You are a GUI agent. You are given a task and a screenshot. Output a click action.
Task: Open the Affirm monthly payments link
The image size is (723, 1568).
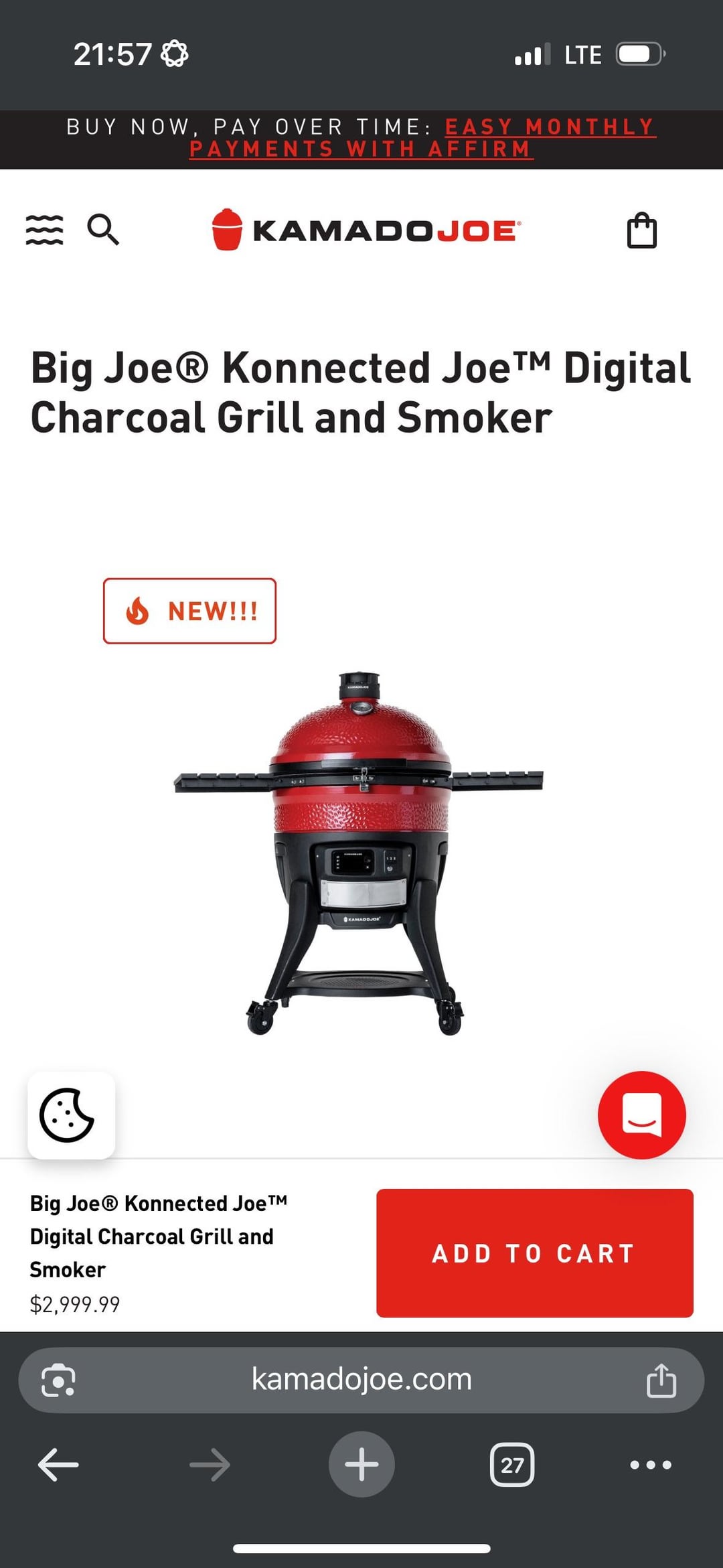[x=549, y=127]
